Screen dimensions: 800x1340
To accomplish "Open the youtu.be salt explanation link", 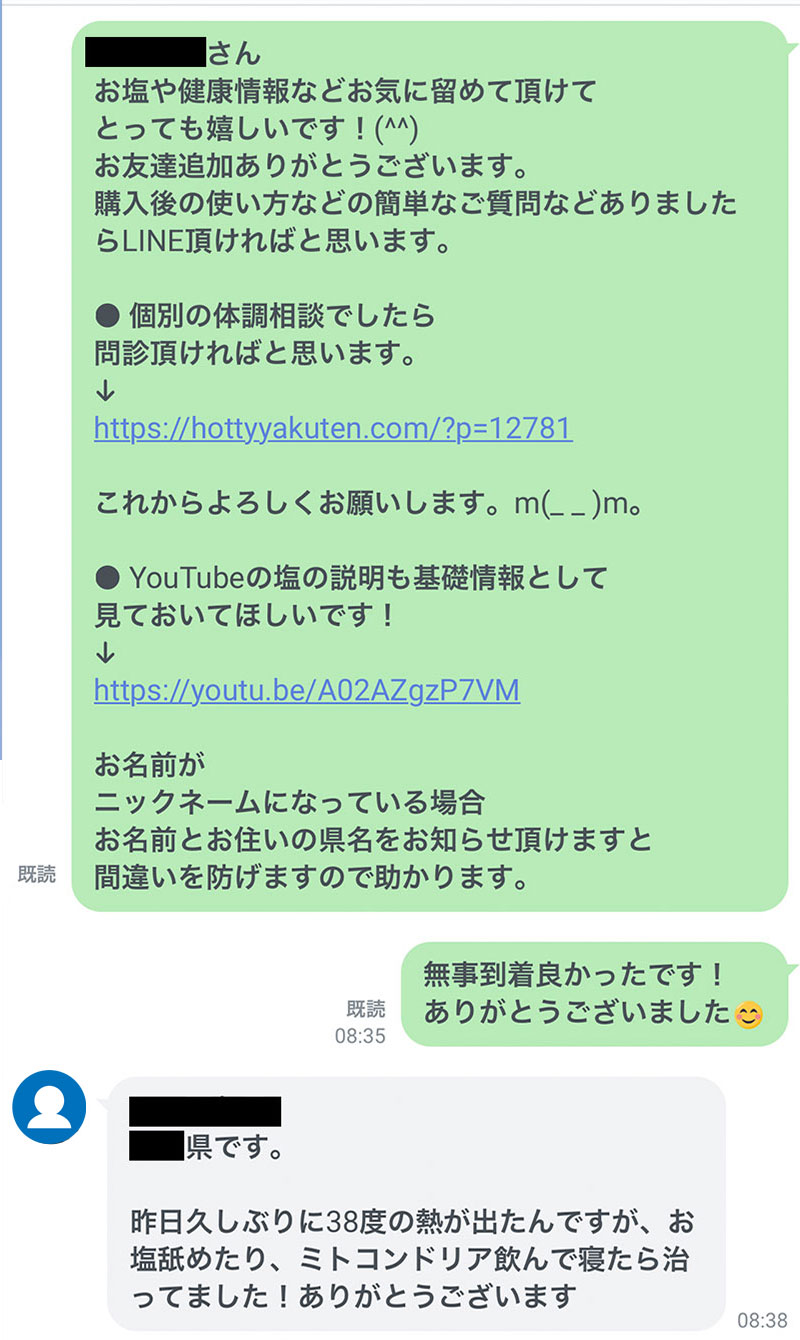I will pos(307,691).
